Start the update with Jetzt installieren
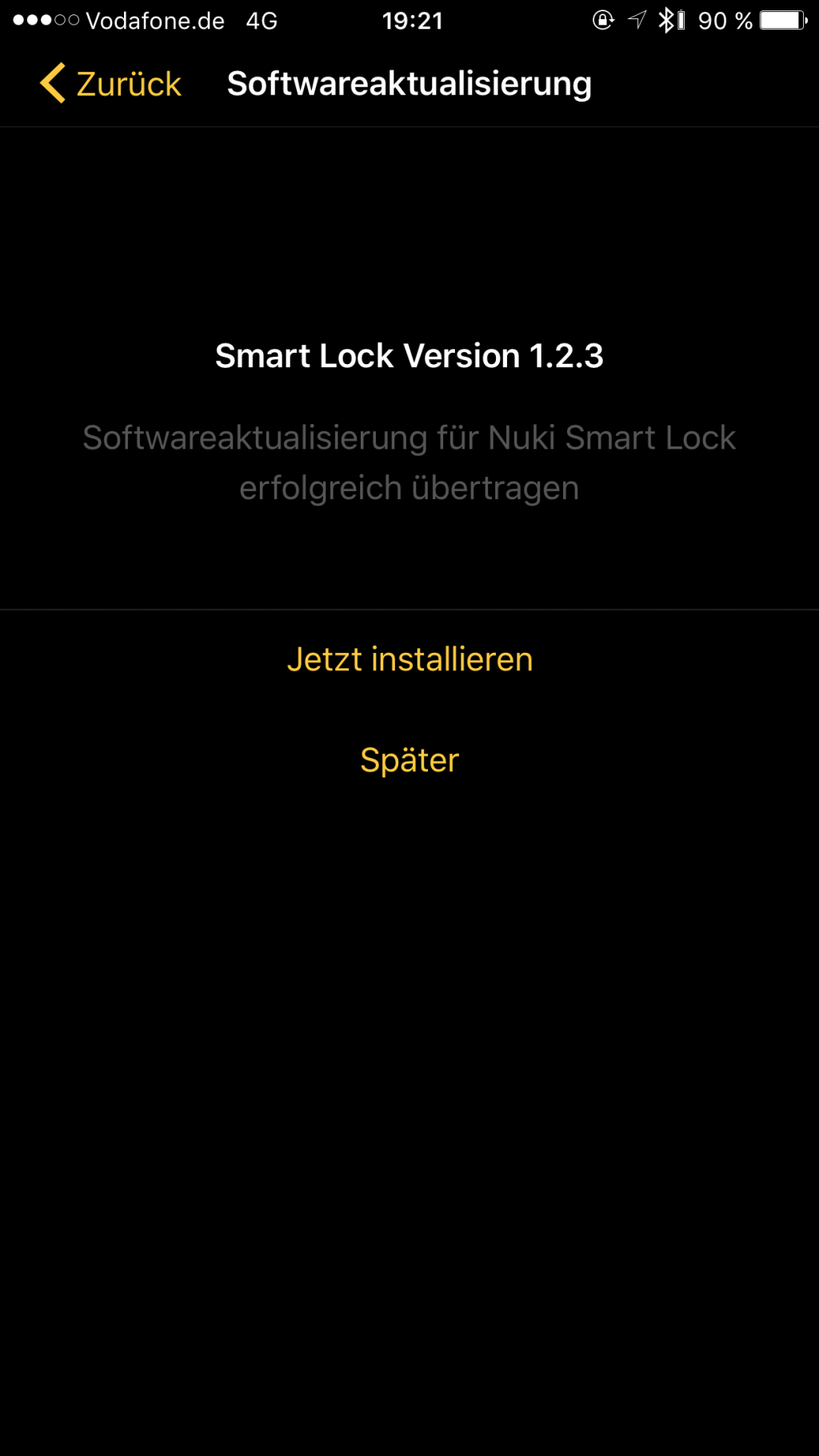This screenshot has width=819, height=1456. coord(409,659)
